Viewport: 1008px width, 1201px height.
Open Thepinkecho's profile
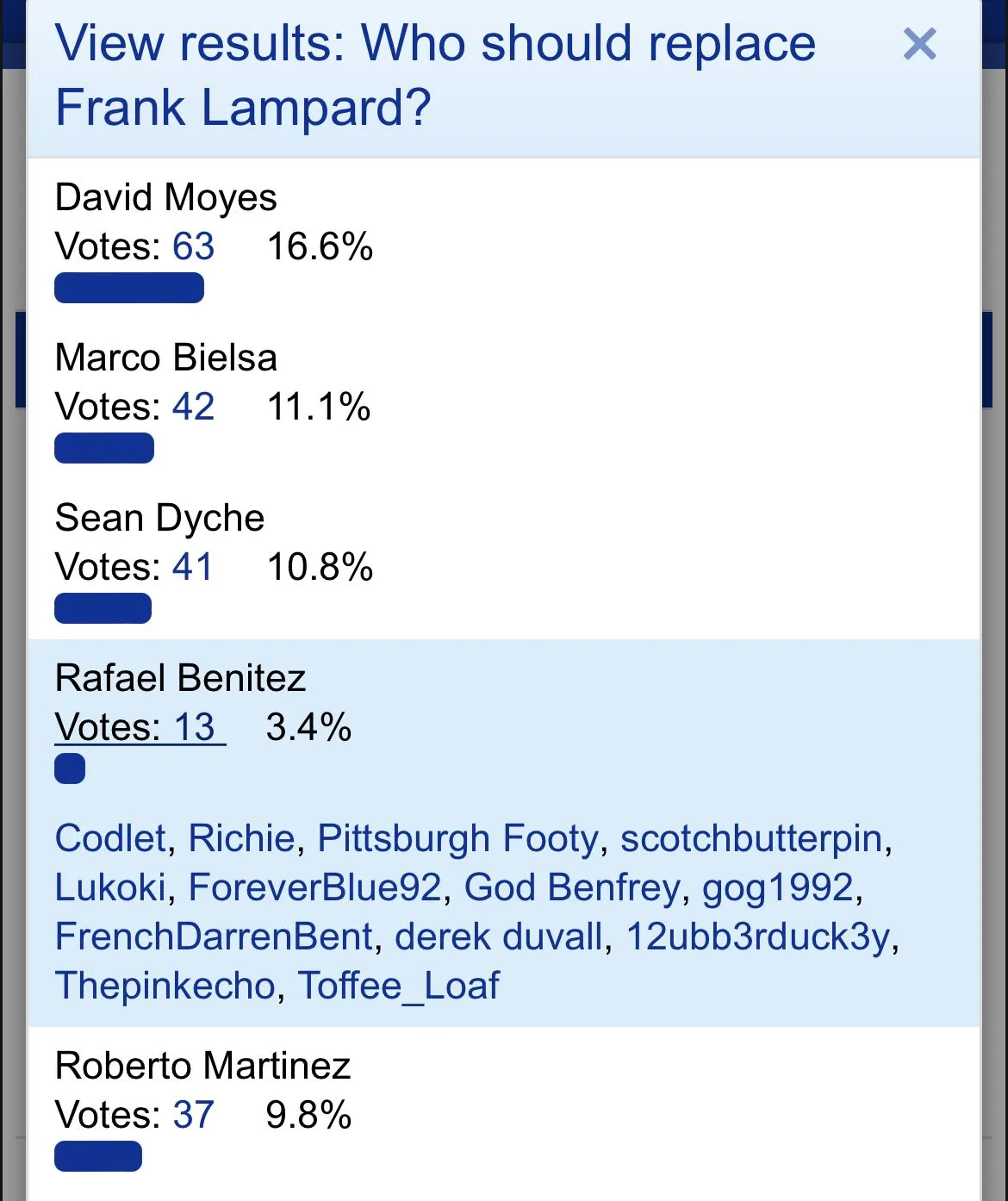(x=165, y=986)
